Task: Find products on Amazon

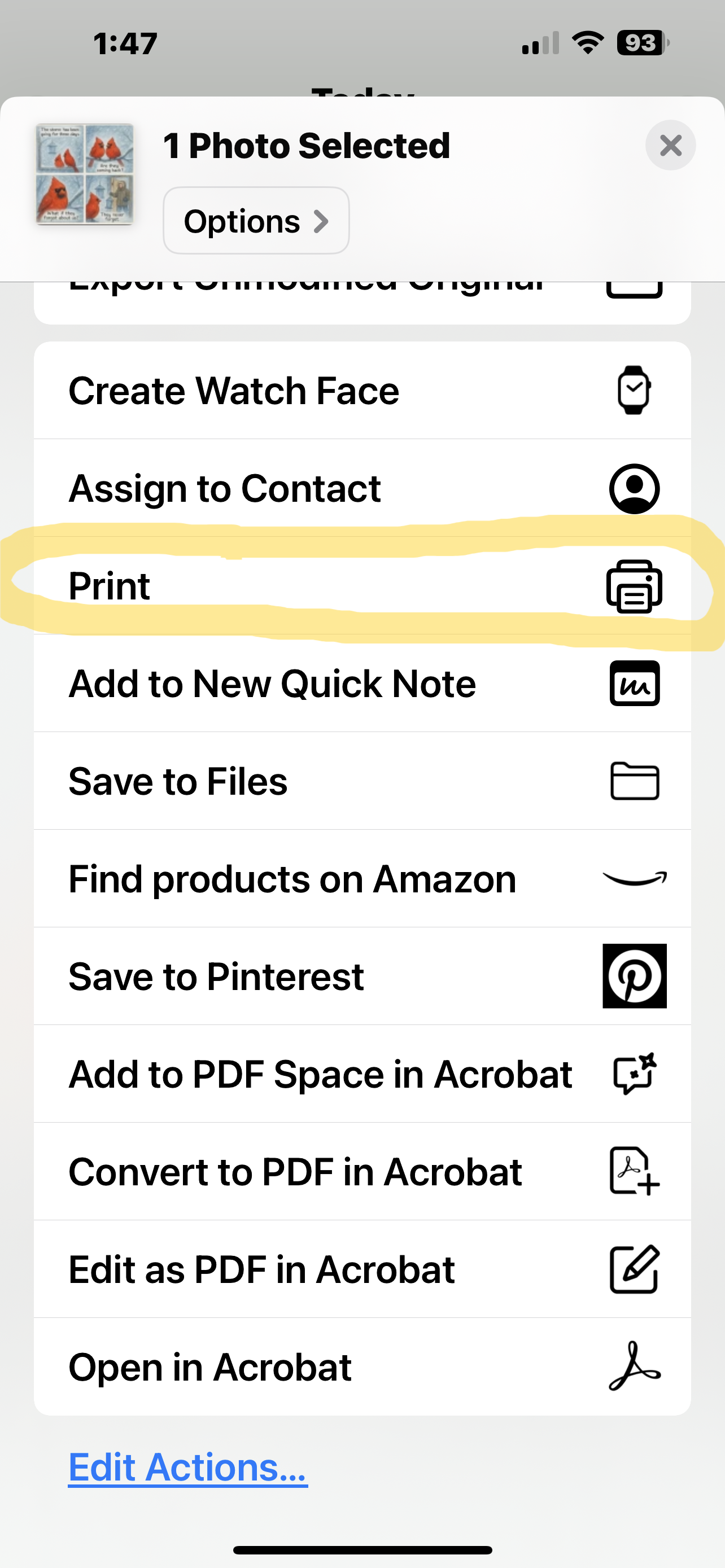Action: 361,879
